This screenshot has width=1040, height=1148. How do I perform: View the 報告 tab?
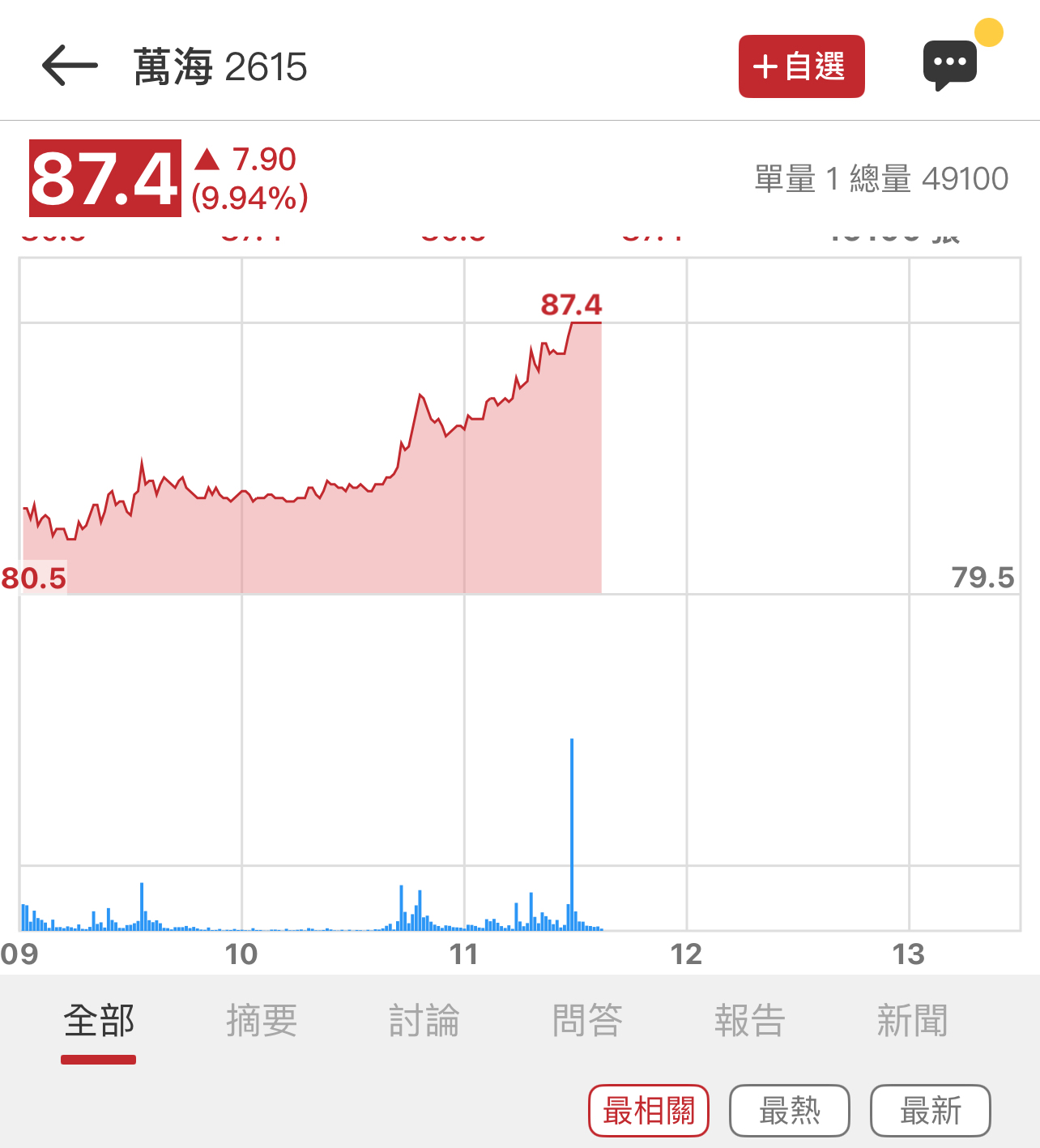pos(750,1021)
